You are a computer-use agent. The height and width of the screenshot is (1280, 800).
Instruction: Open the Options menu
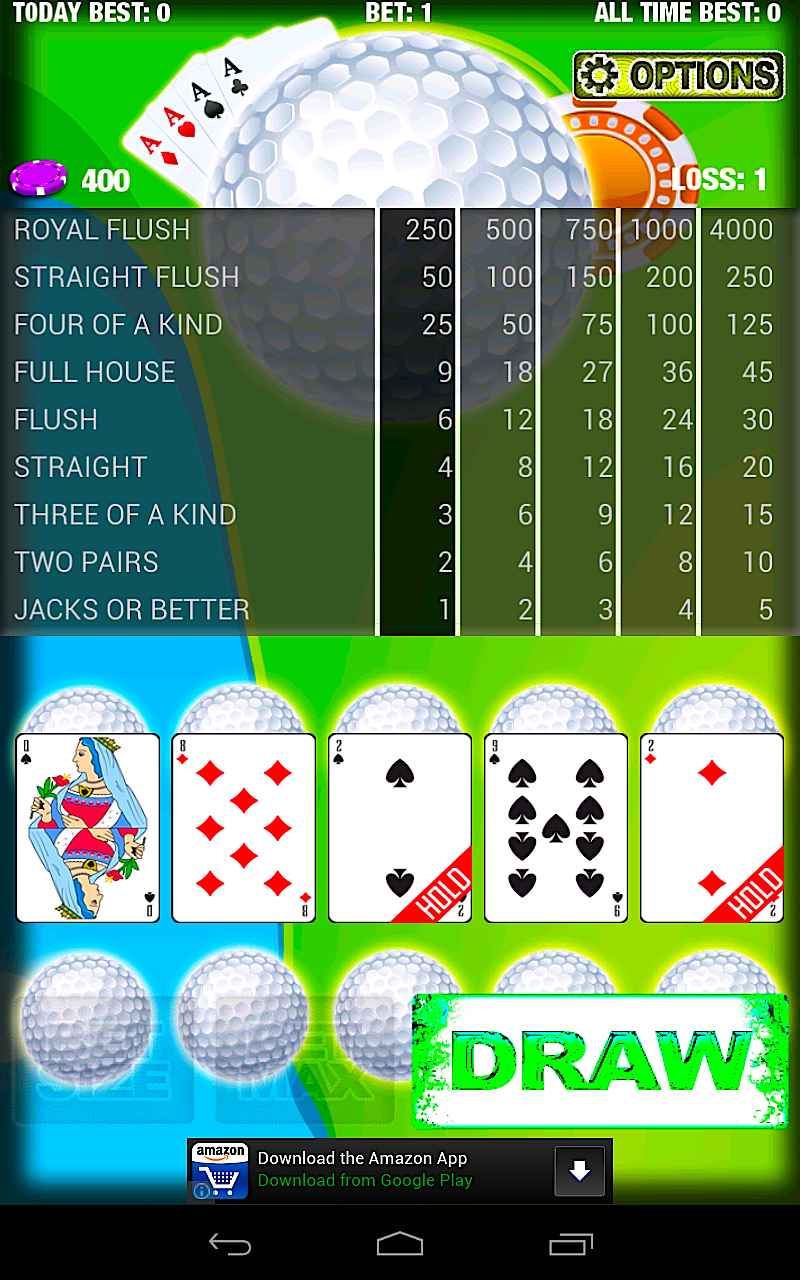tap(678, 76)
